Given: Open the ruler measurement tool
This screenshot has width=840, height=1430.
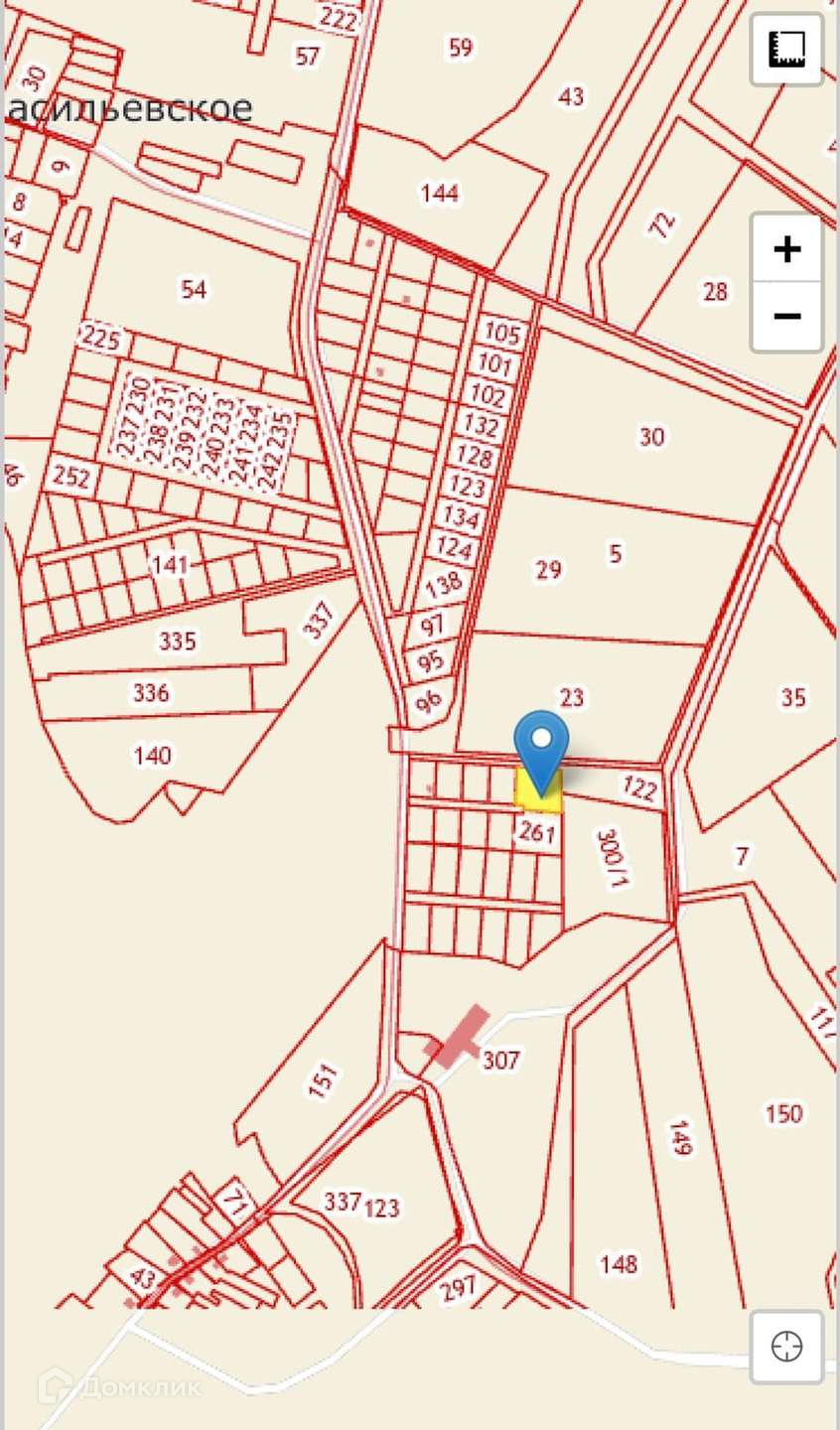Looking at the screenshot, I should [x=786, y=50].
